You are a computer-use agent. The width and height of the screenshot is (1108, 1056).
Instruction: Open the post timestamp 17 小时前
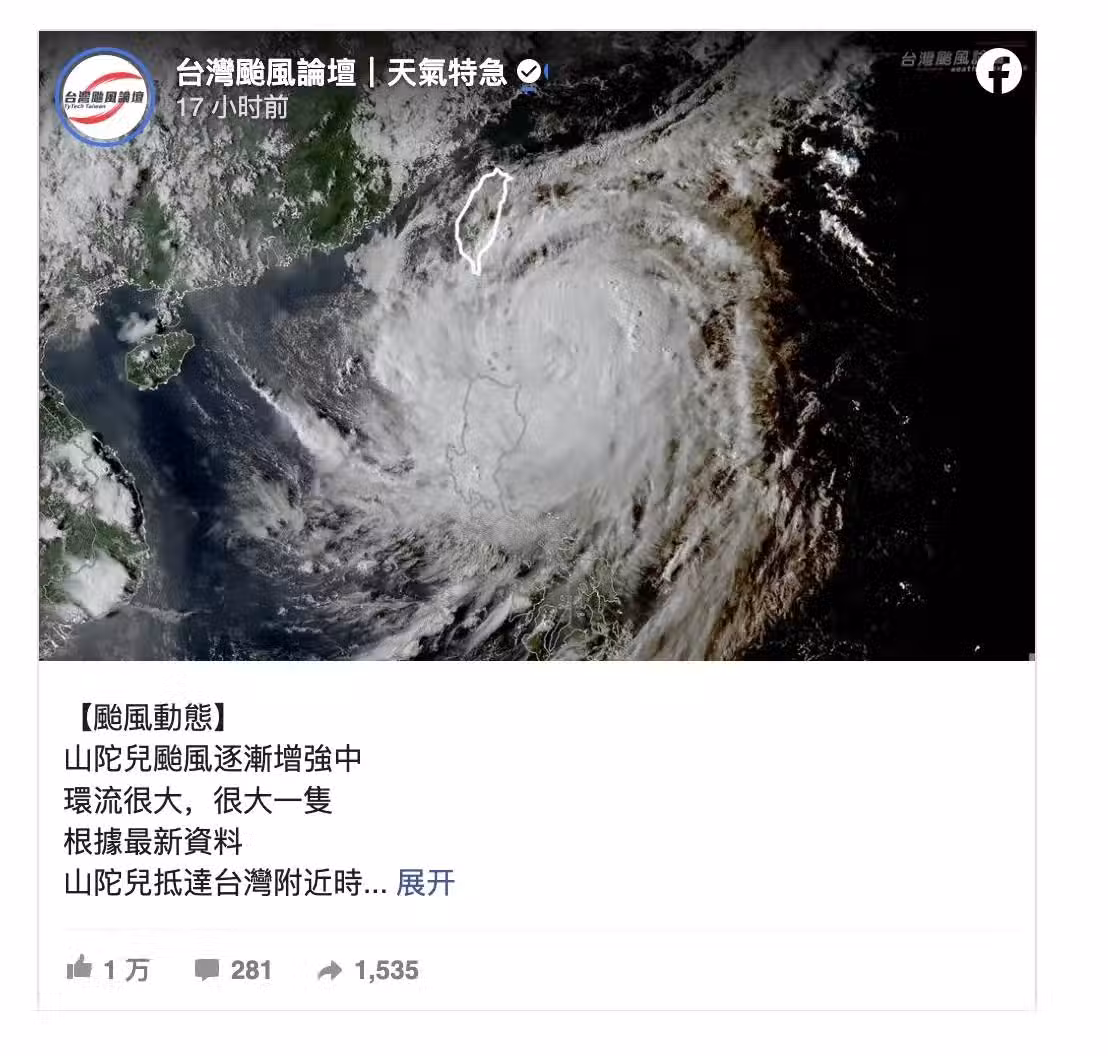coord(231,106)
